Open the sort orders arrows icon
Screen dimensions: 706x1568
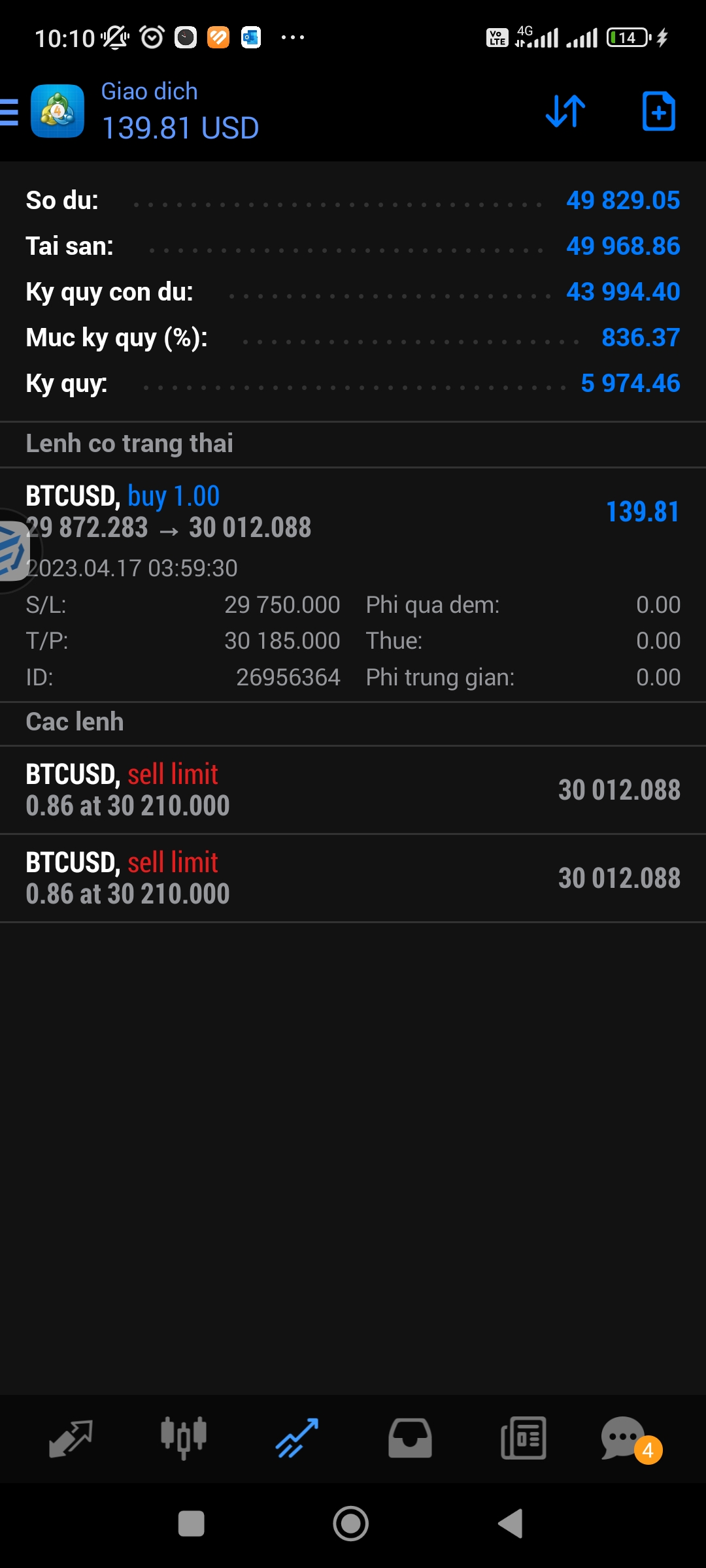click(x=565, y=111)
